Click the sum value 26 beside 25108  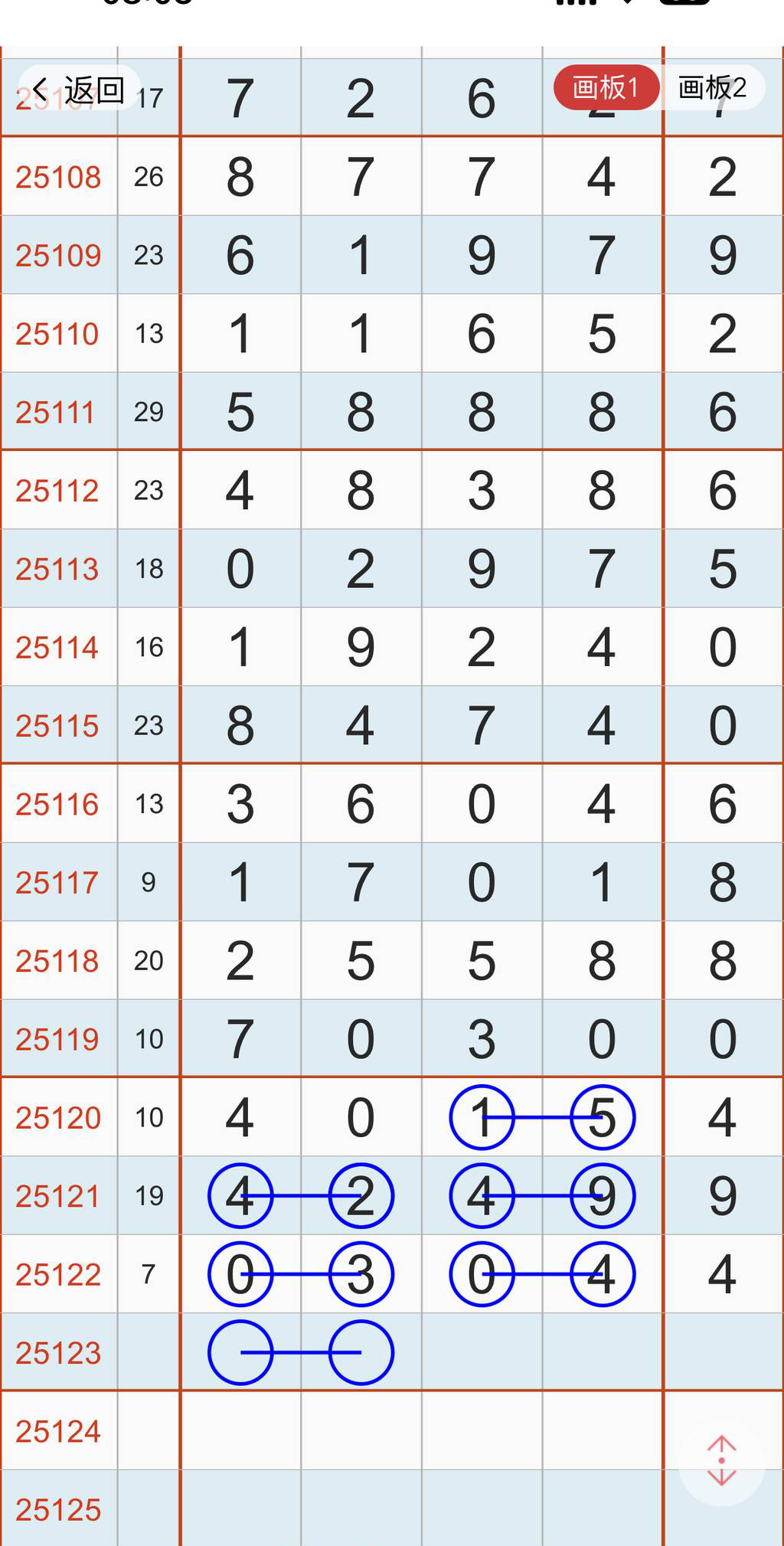pos(149,177)
